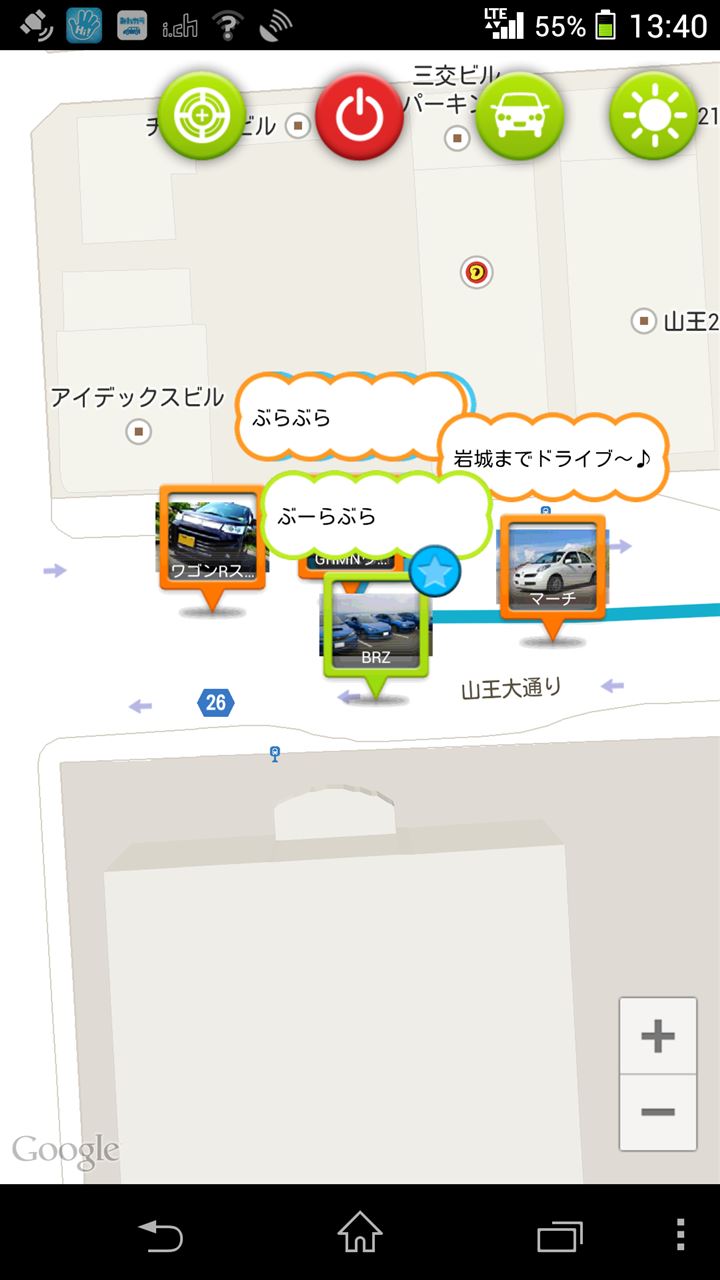This screenshot has height=1280, width=720.
Task: Tap the blue star badge on BRZ
Action: (436, 572)
